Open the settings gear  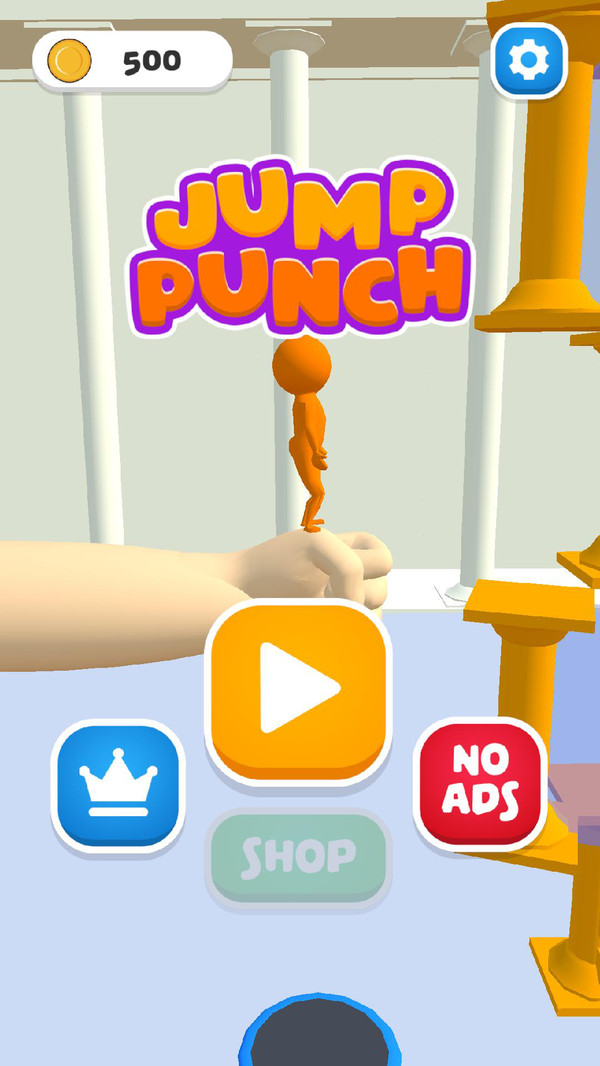coord(529,61)
